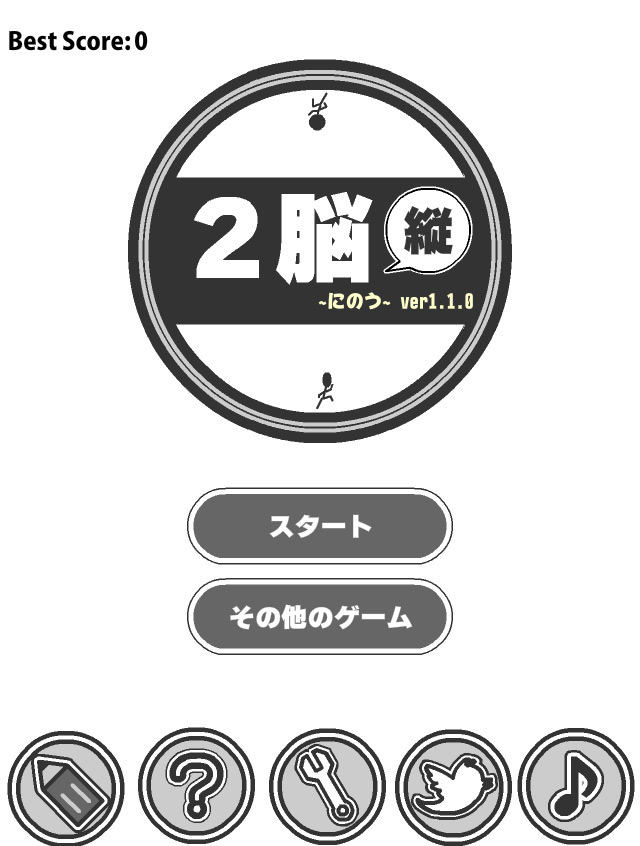The image size is (640, 846).
Task: Open the wrench settings icon
Action: coord(324,787)
